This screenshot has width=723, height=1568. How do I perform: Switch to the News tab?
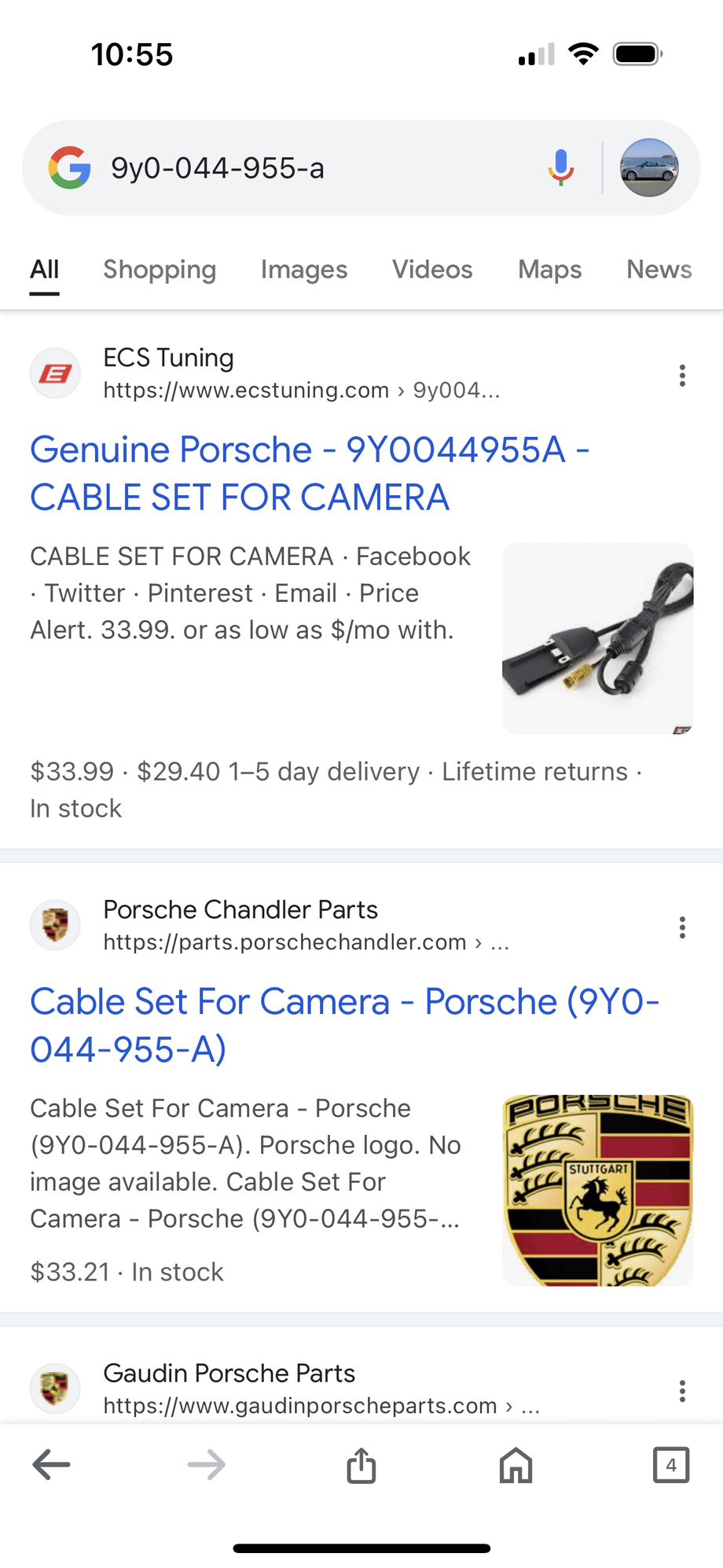pyautogui.click(x=659, y=270)
